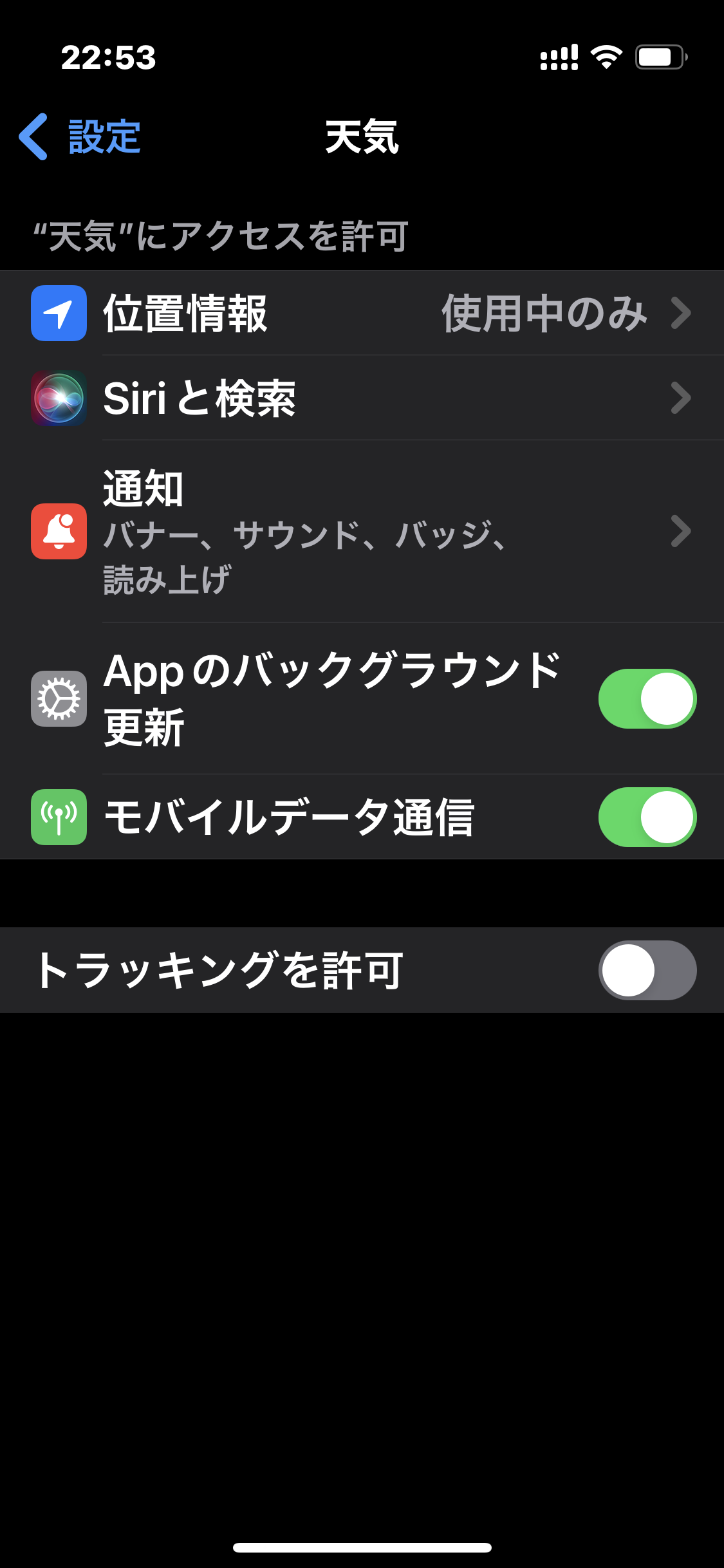Open 位置情報 location settings

coord(362,313)
